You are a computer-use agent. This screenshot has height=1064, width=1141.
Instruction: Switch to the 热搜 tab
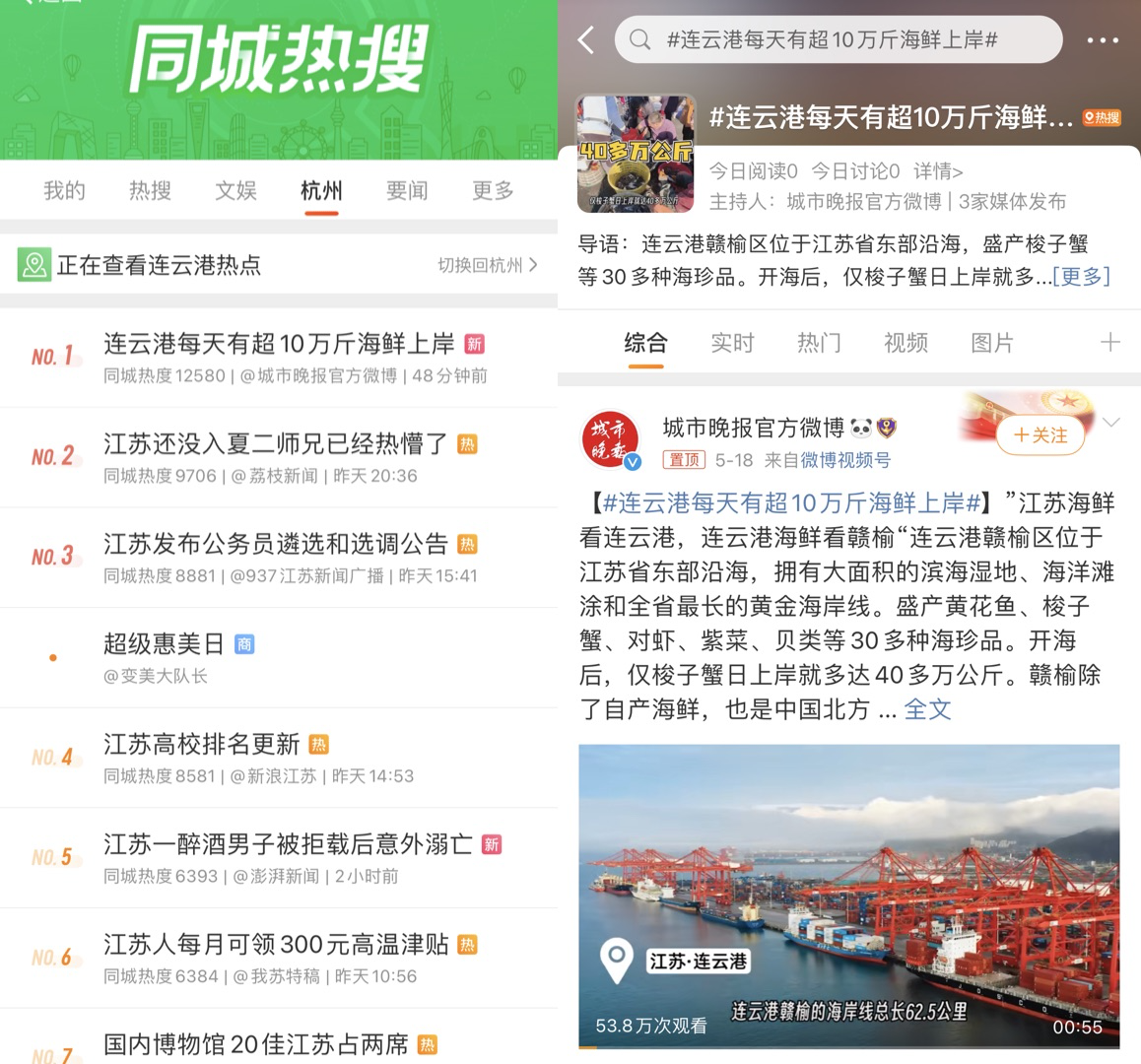click(150, 190)
